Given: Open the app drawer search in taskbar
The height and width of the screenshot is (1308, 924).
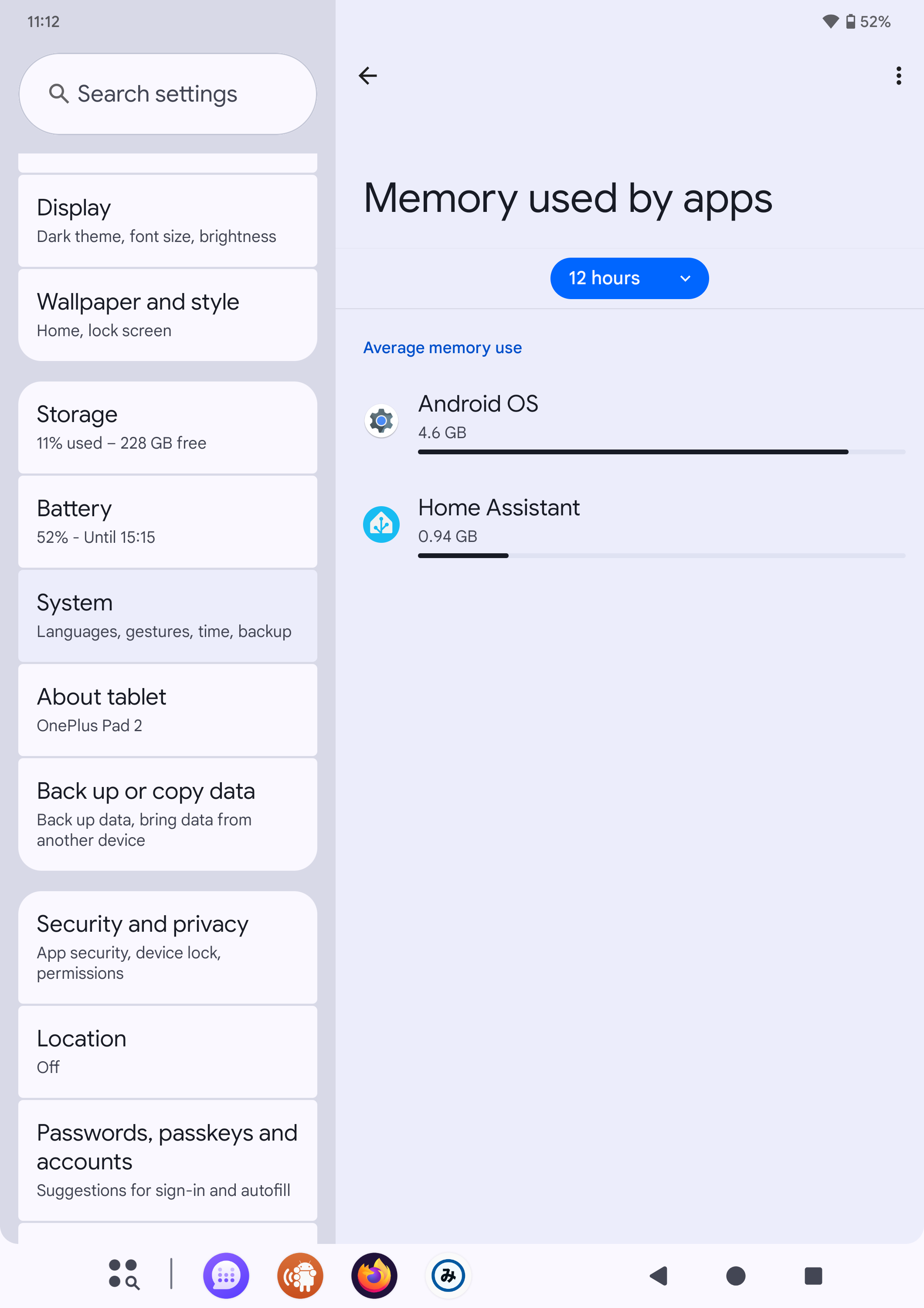Looking at the screenshot, I should 124,1275.
